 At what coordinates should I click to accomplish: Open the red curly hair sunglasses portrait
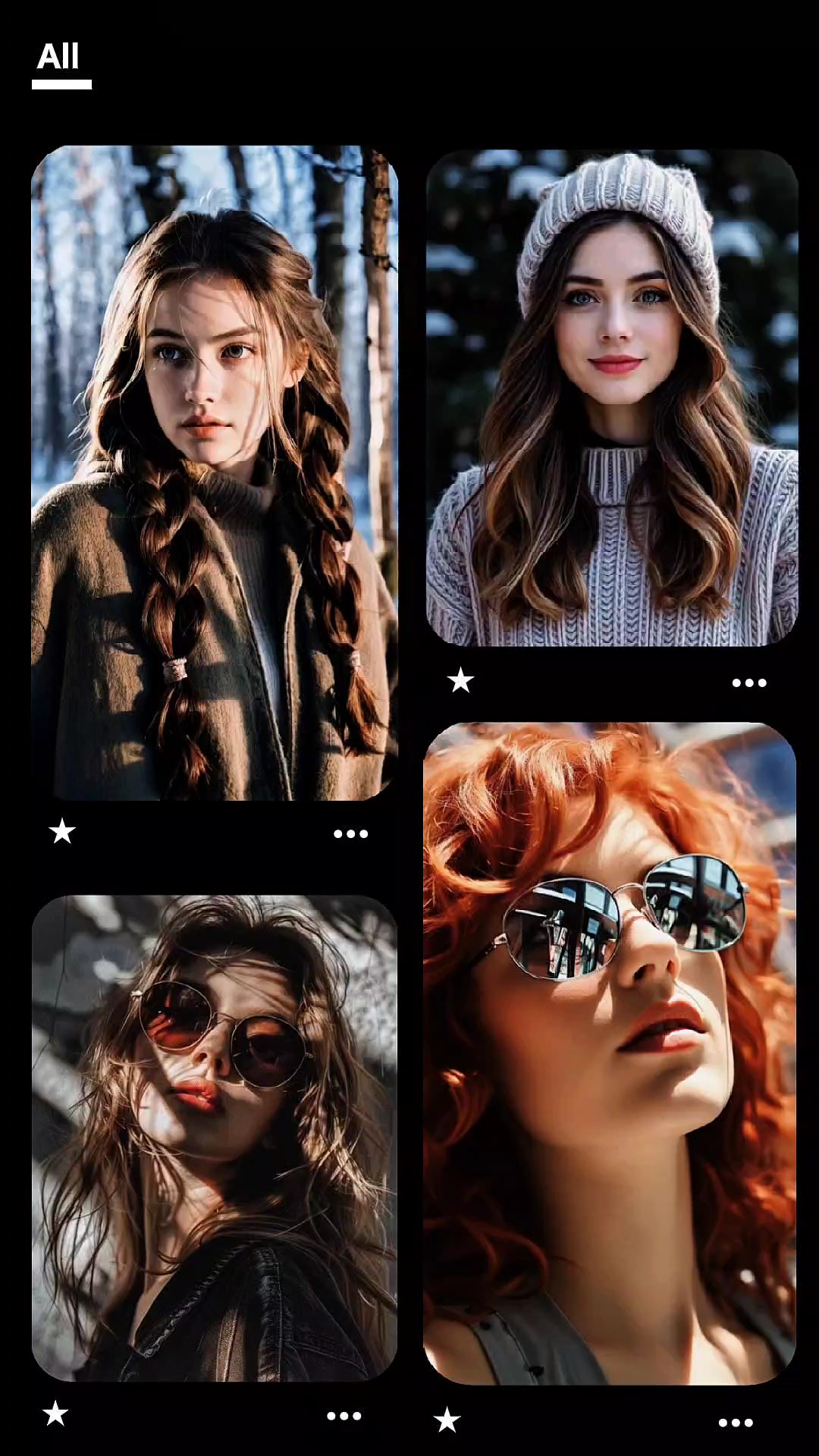(x=610, y=1053)
